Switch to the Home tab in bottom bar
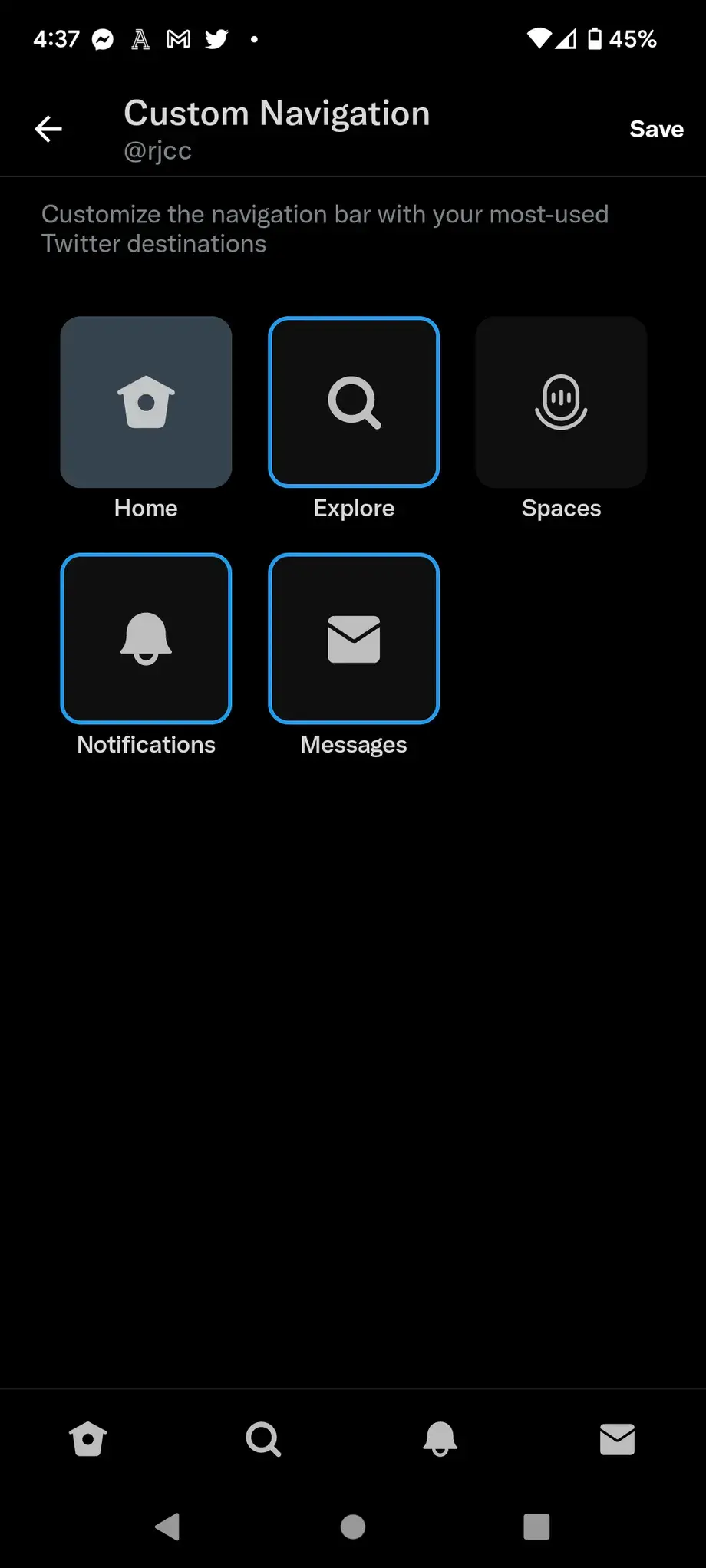 [x=87, y=1439]
